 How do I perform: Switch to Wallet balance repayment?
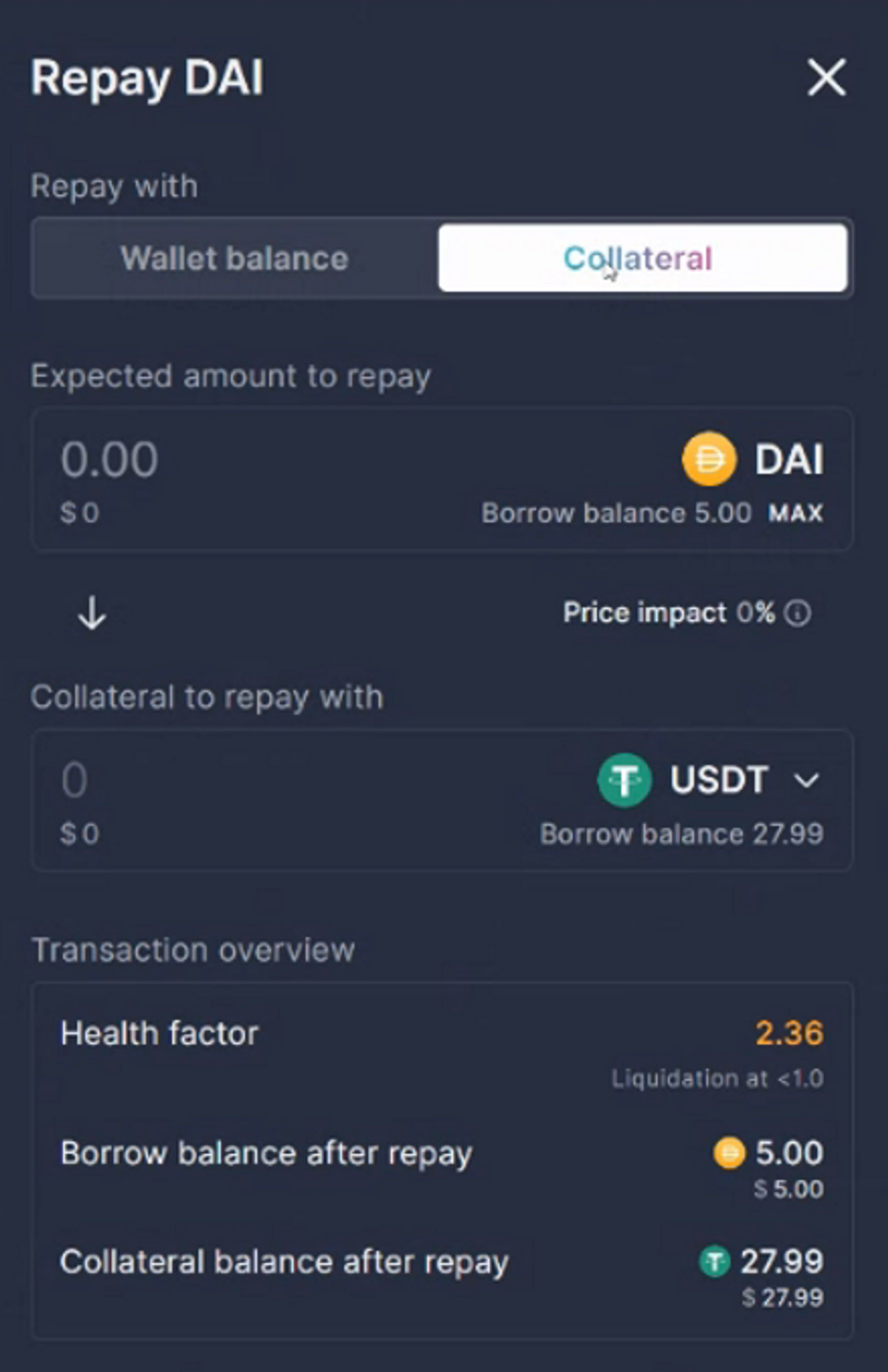coord(234,258)
